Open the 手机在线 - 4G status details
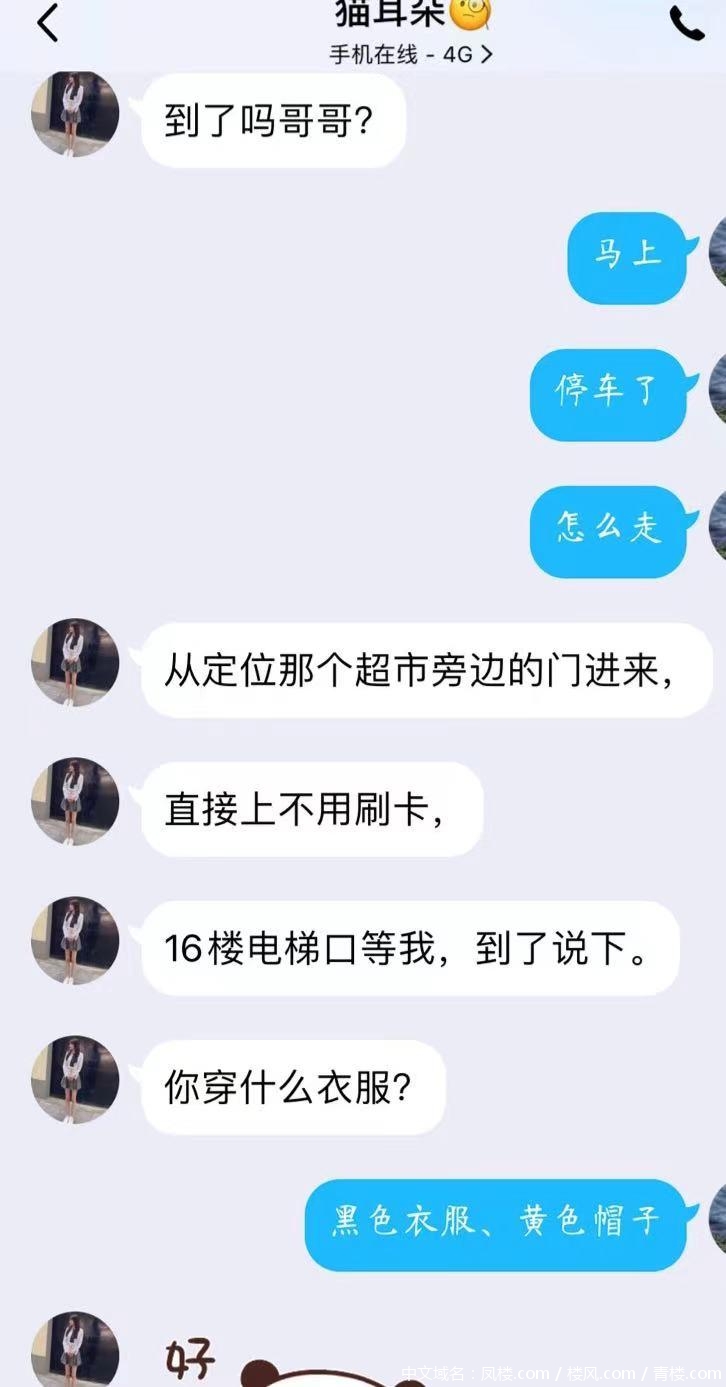Viewport: 726px width, 1387px height. click(x=411, y=55)
